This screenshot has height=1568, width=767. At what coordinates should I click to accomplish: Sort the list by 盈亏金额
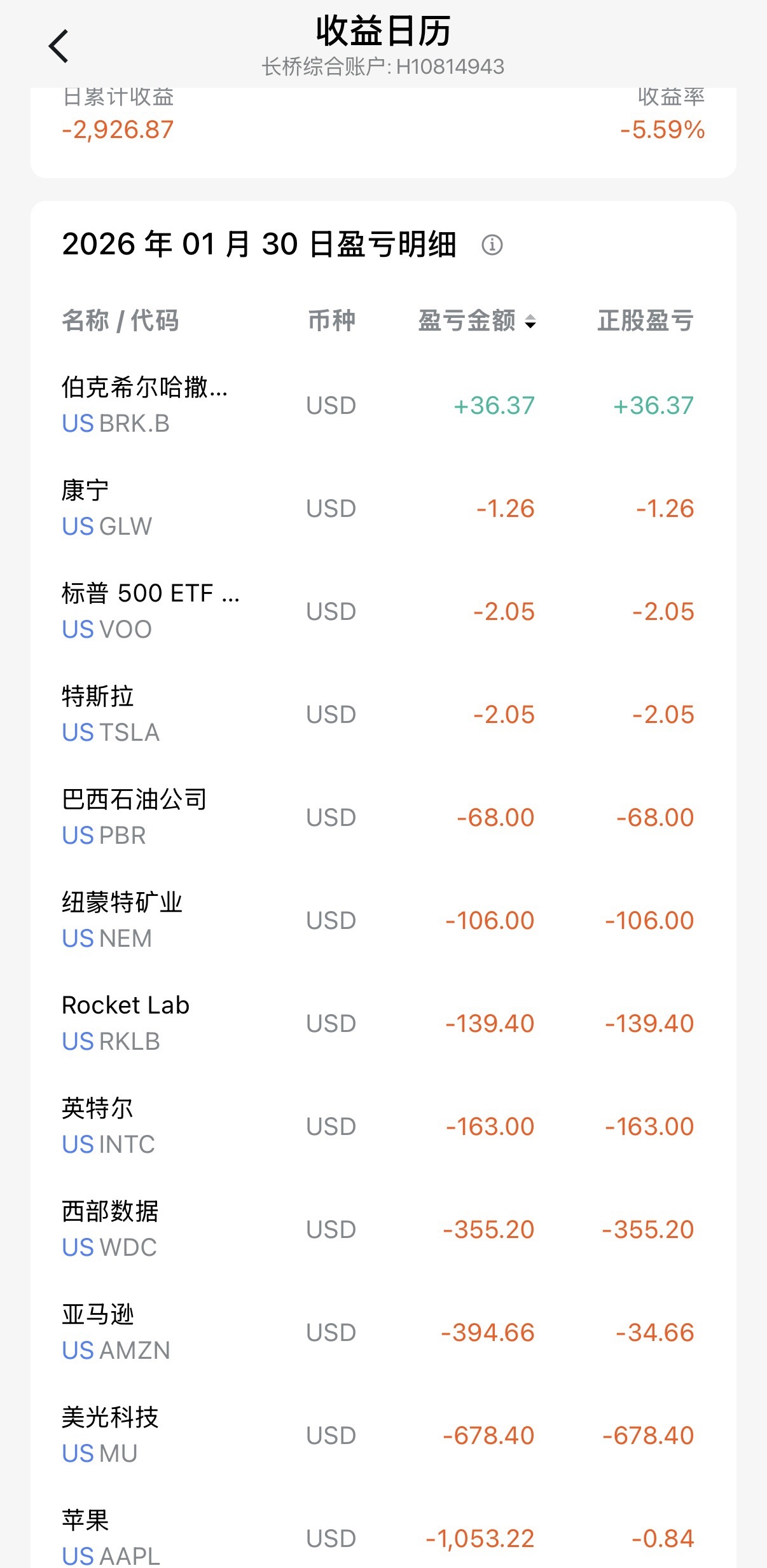[x=477, y=321]
